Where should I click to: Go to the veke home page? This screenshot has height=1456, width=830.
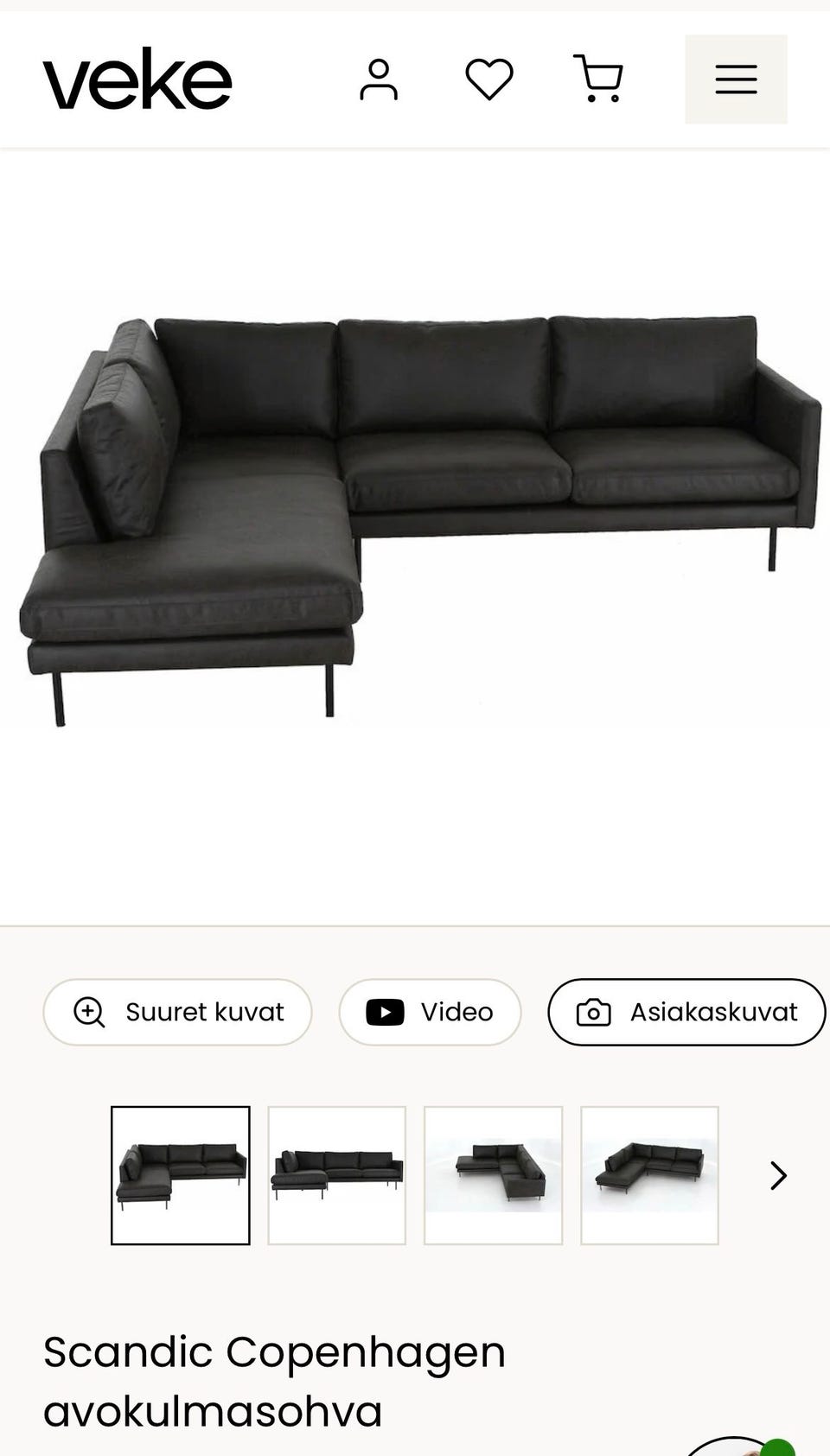click(137, 79)
